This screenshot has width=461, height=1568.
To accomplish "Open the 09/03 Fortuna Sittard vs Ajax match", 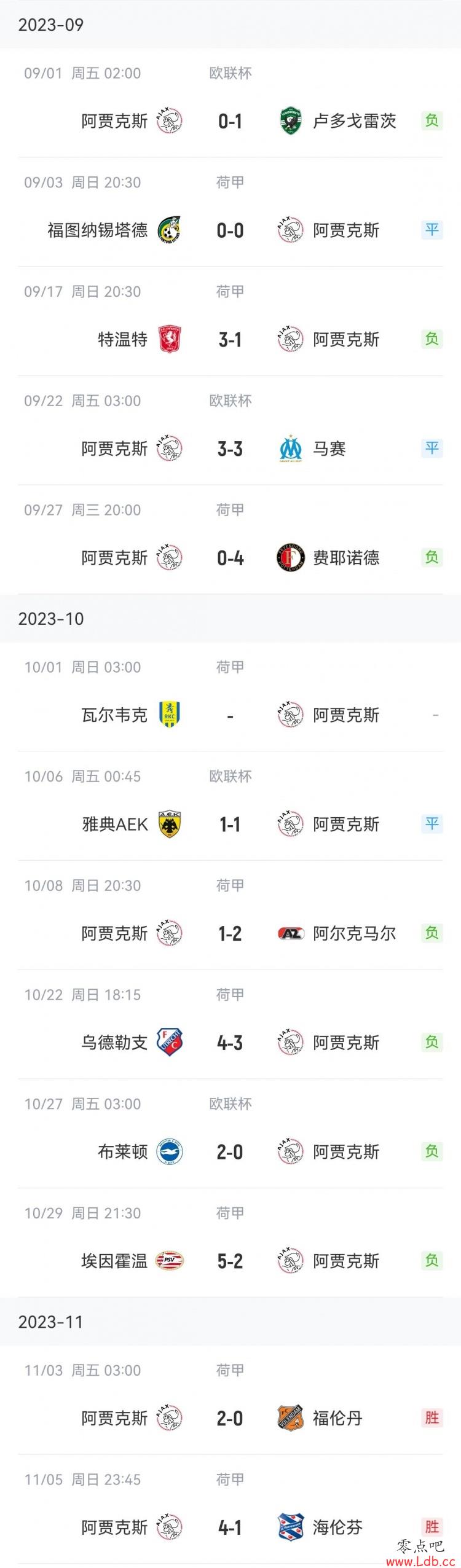I will (230, 231).
